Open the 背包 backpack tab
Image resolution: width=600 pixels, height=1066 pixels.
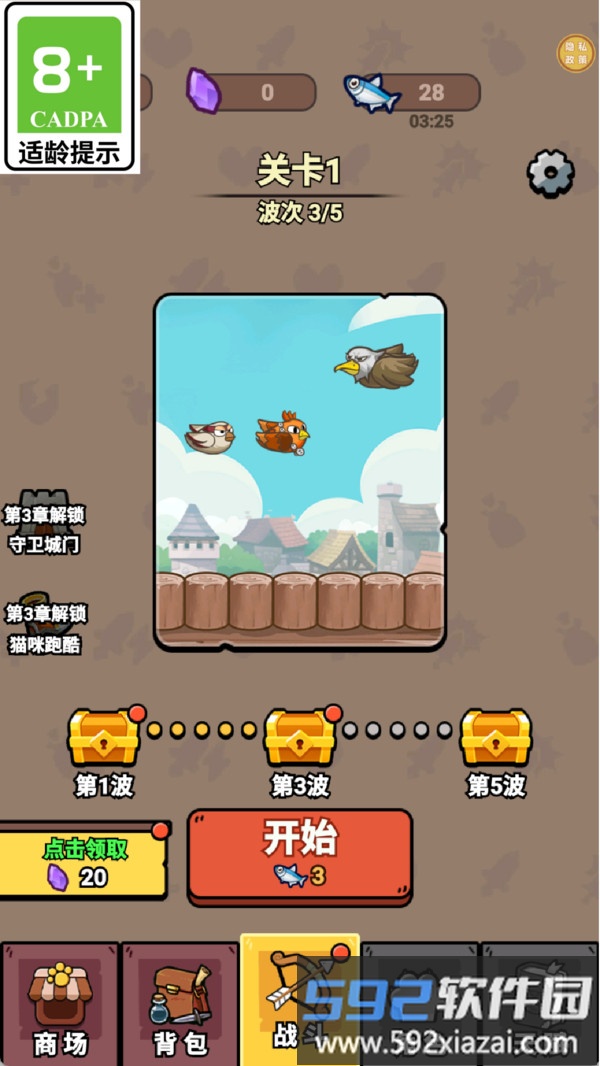tap(180, 1005)
